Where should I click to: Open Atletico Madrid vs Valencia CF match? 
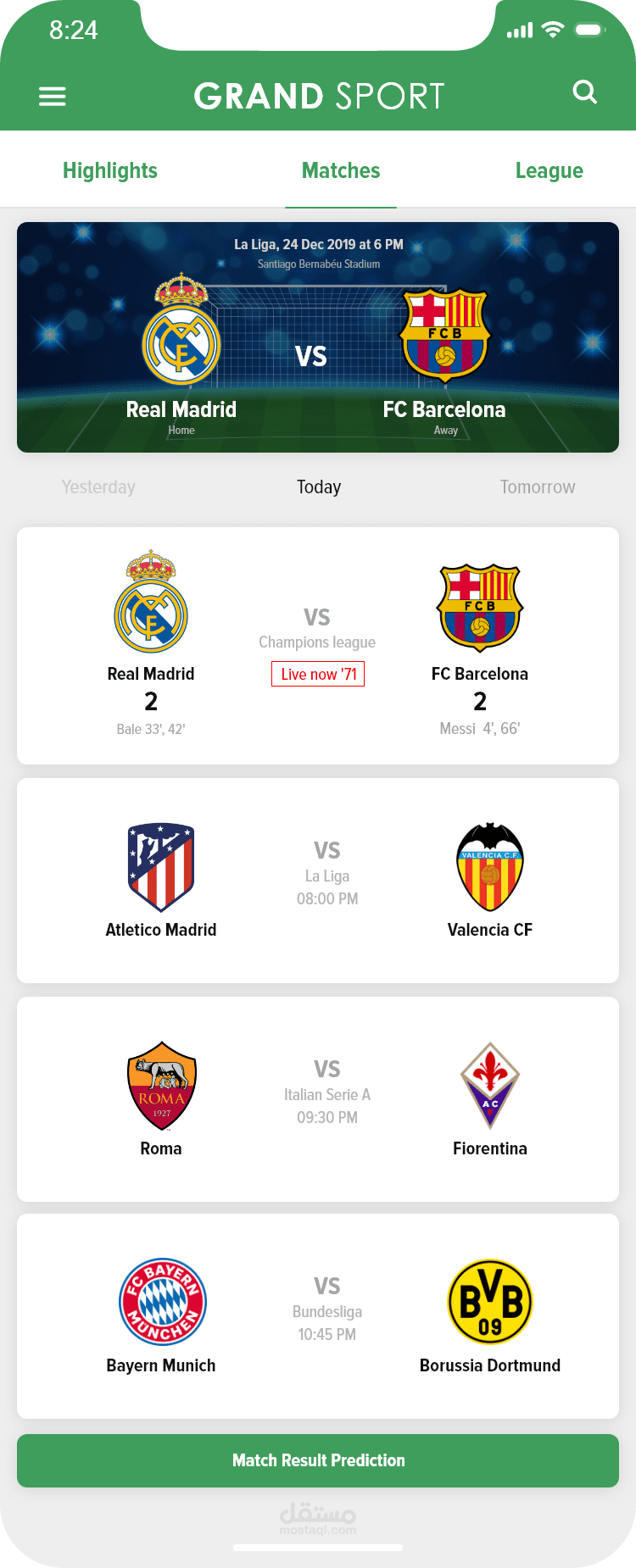[x=318, y=881]
